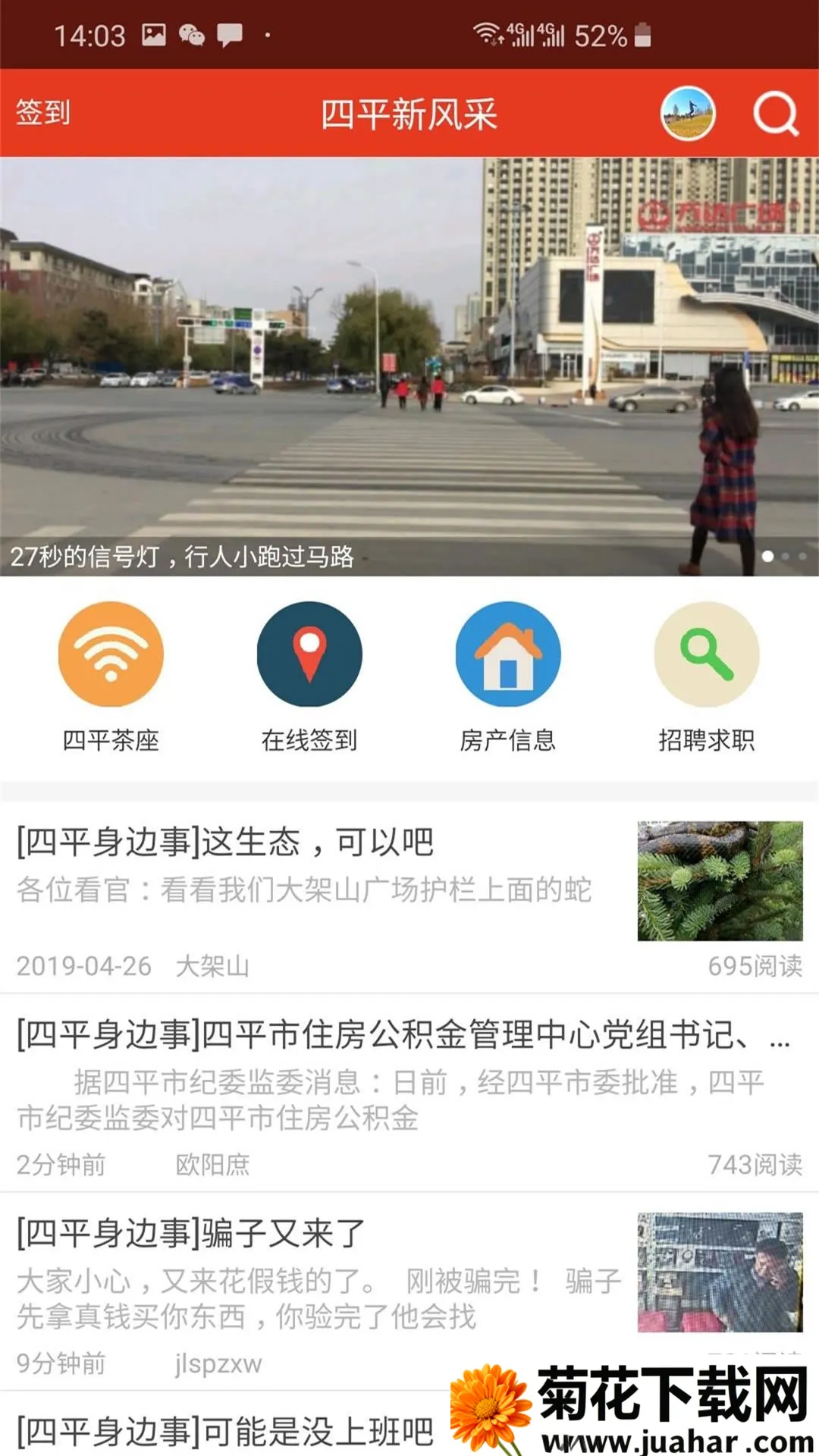Open 四平茶座 via the orange WiFi icon

click(110, 656)
